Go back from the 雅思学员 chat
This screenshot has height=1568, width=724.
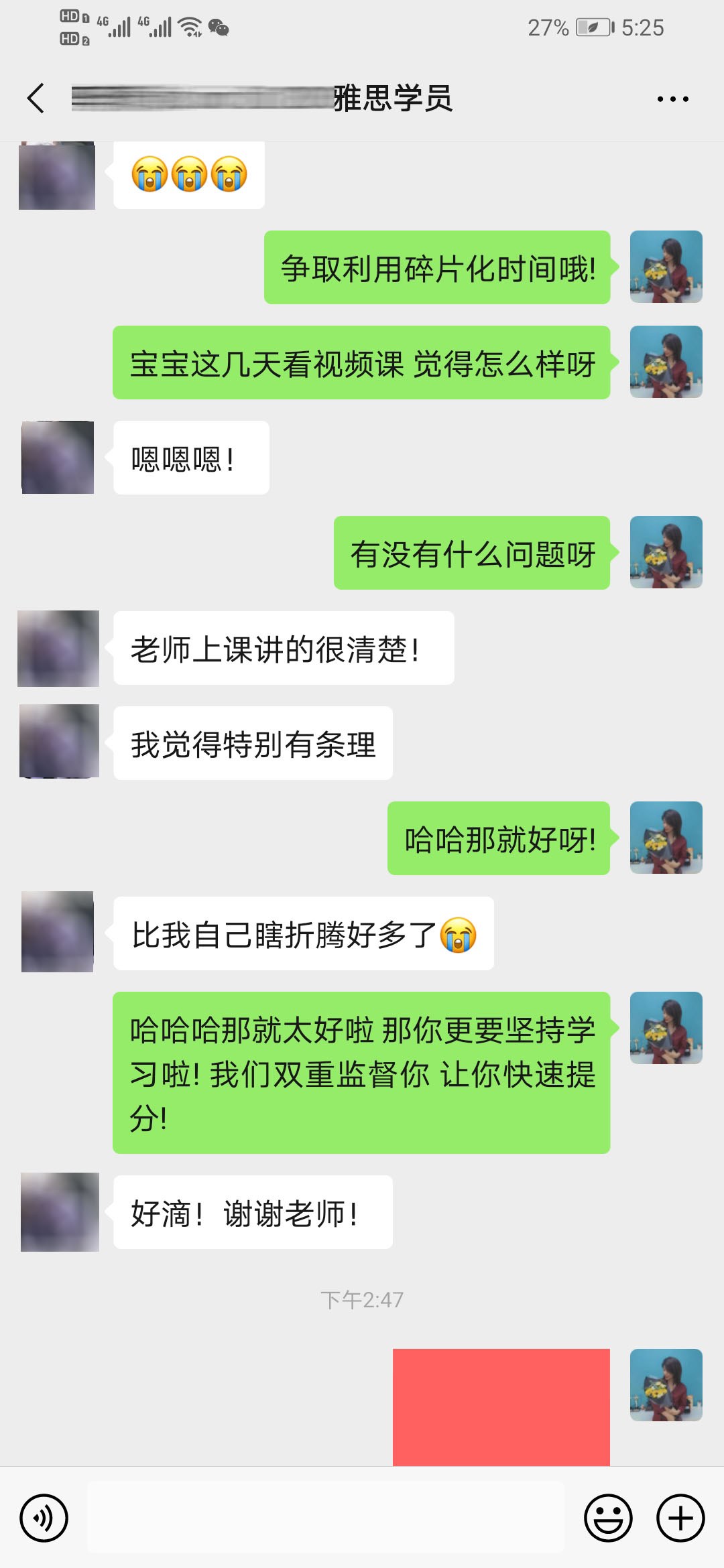[x=36, y=99]
